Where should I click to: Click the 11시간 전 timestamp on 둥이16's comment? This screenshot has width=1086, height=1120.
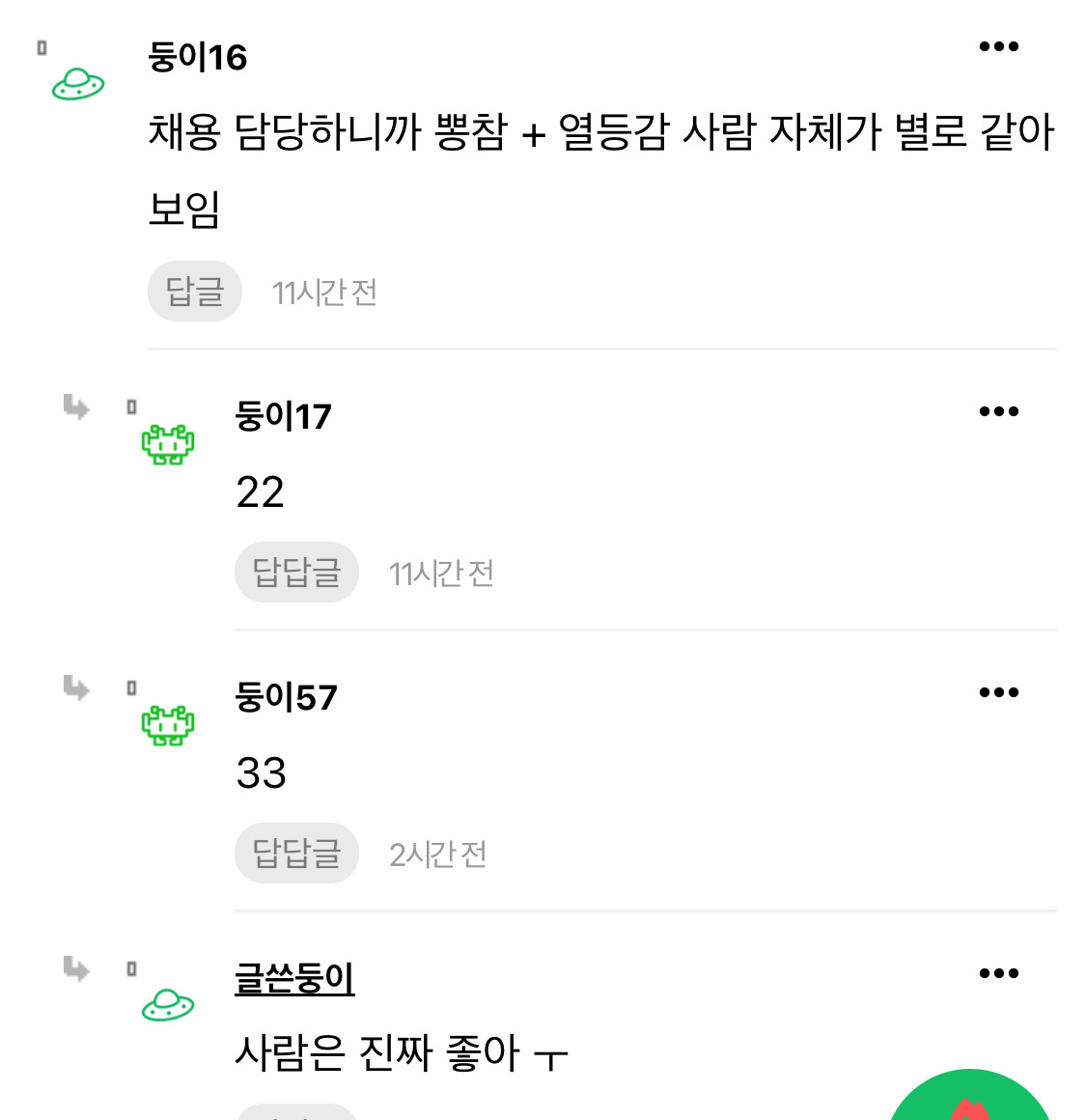tap(325, 292)
